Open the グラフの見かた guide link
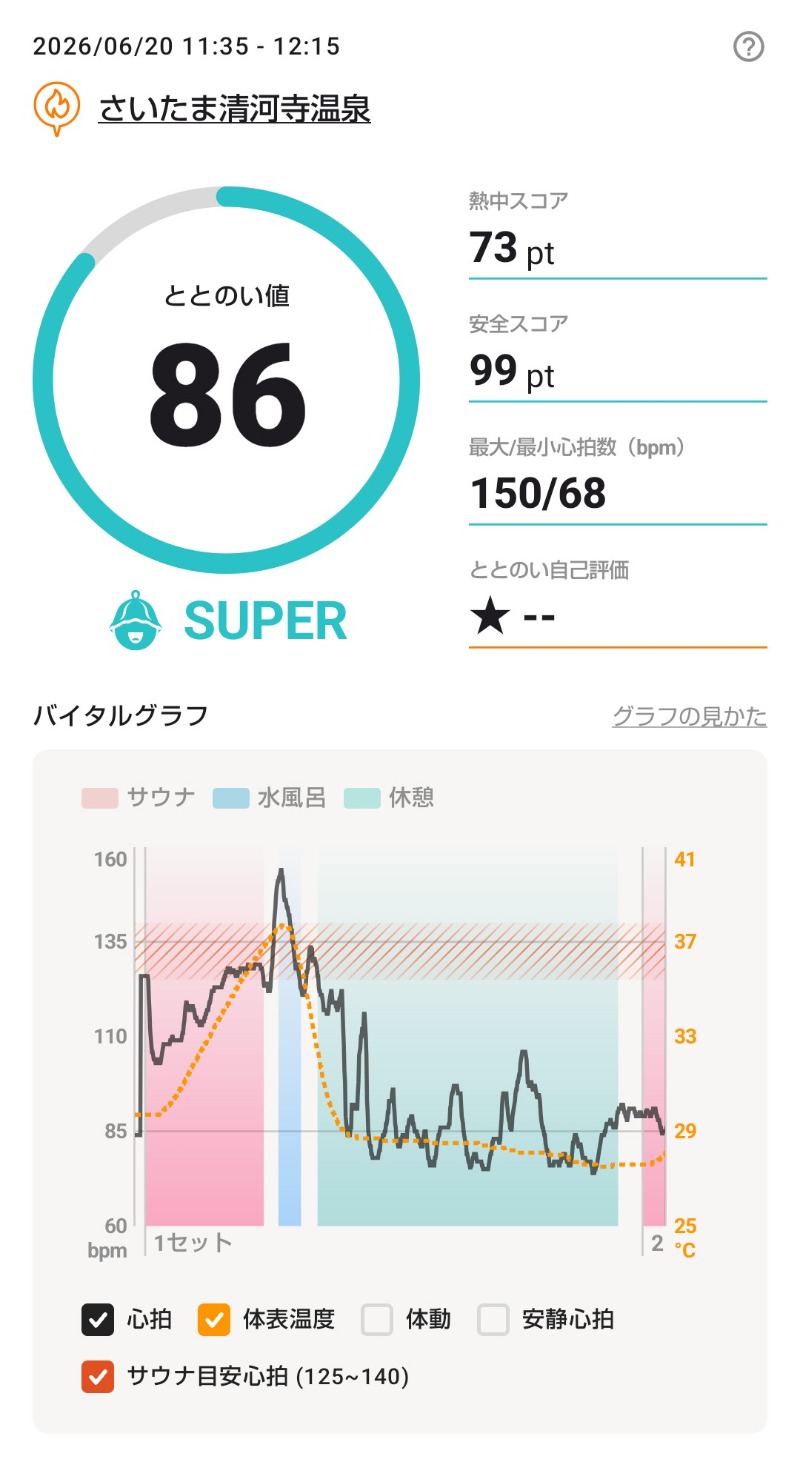The height and width of the screenshot is (1458, 800). click(x=689, y=716)
